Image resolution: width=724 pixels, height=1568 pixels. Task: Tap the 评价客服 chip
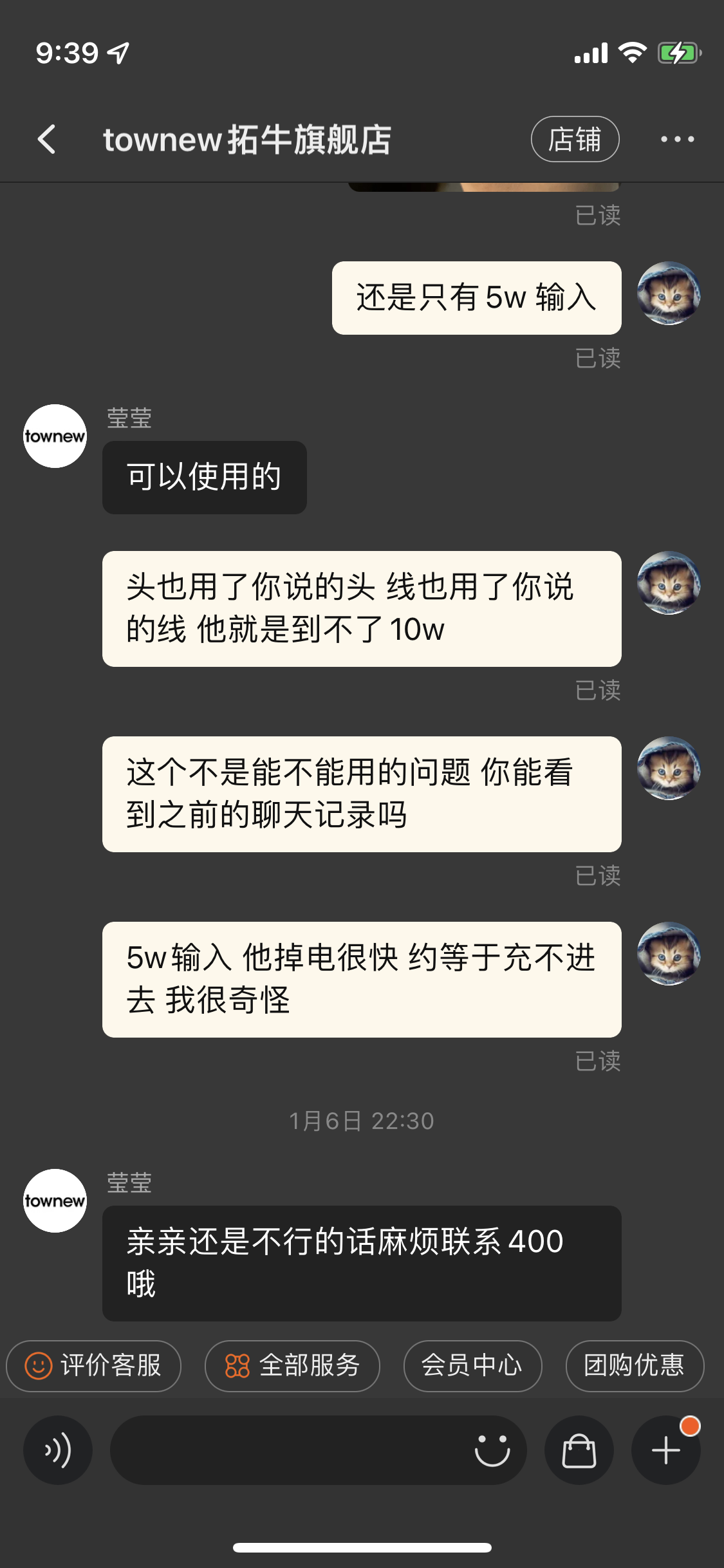point(94,1365)
